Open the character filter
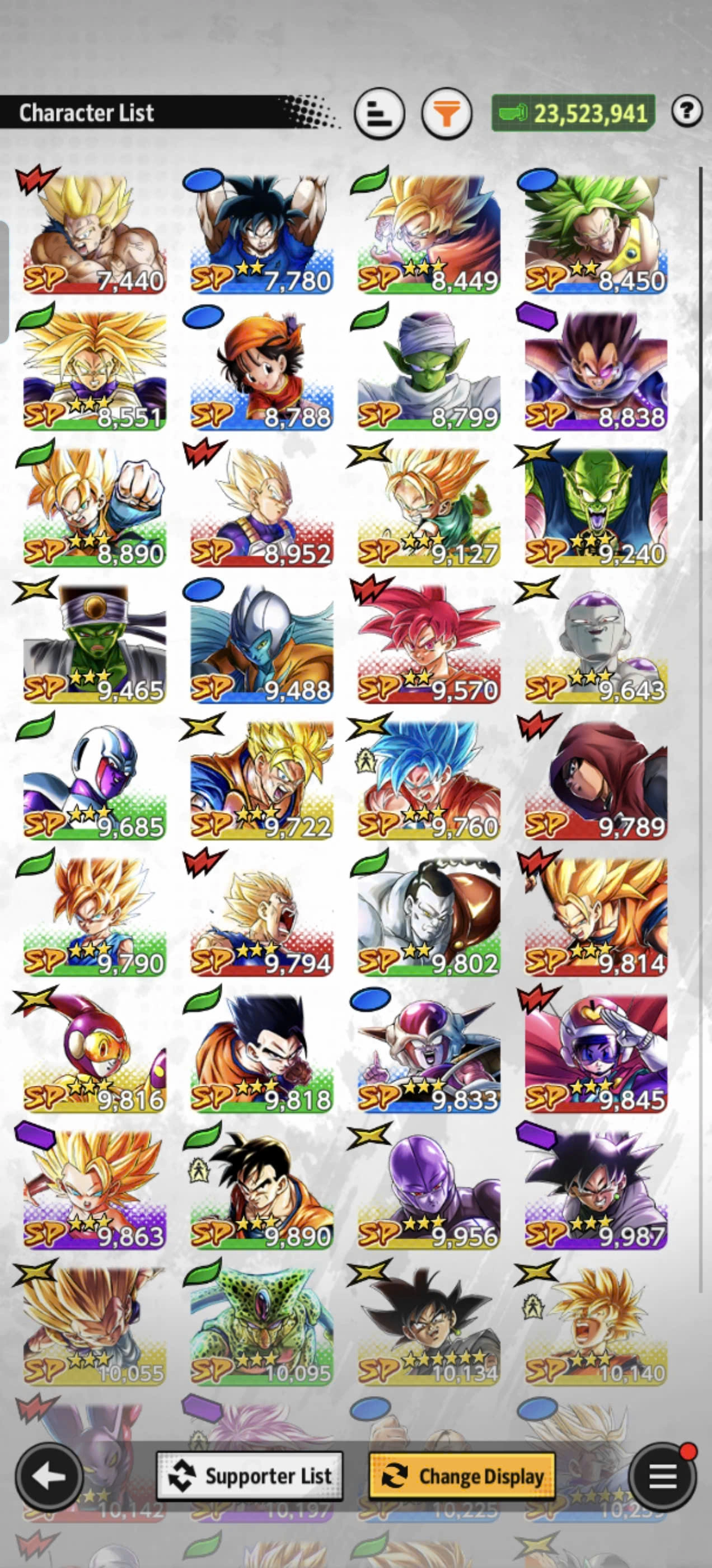Viewport: 712px width, 1568px height. (447, 113)
